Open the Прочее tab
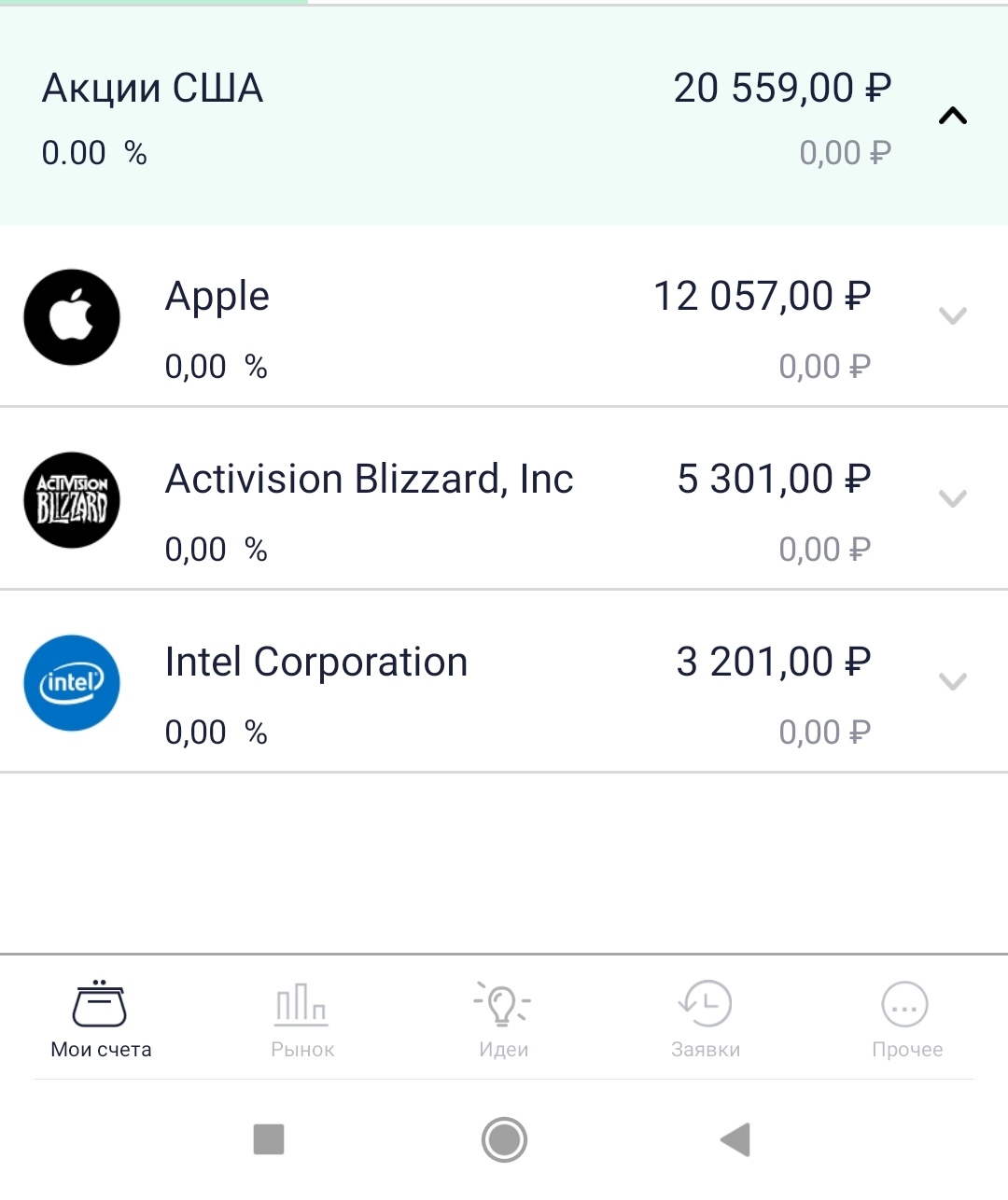 (x=906, y=1019)
